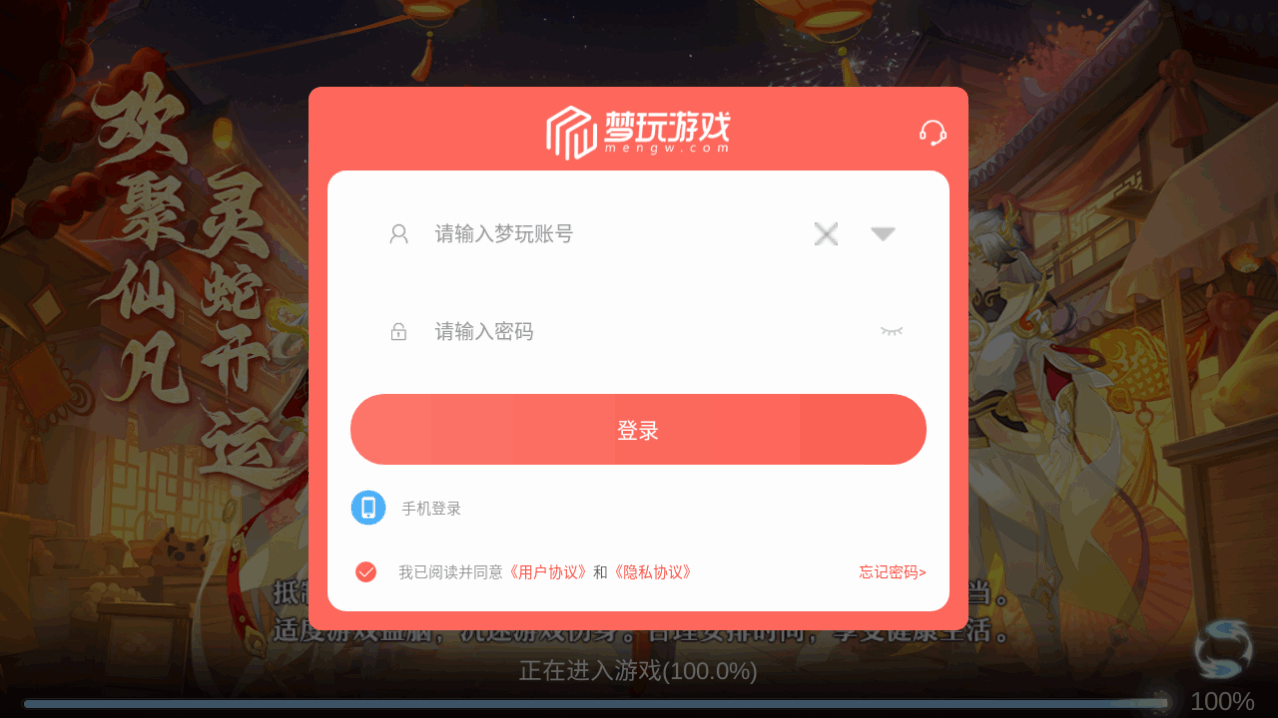Expand the saved accounts dropdown arrow
The width and height of the screenshot is (1278, 718).
pos(882,234)
